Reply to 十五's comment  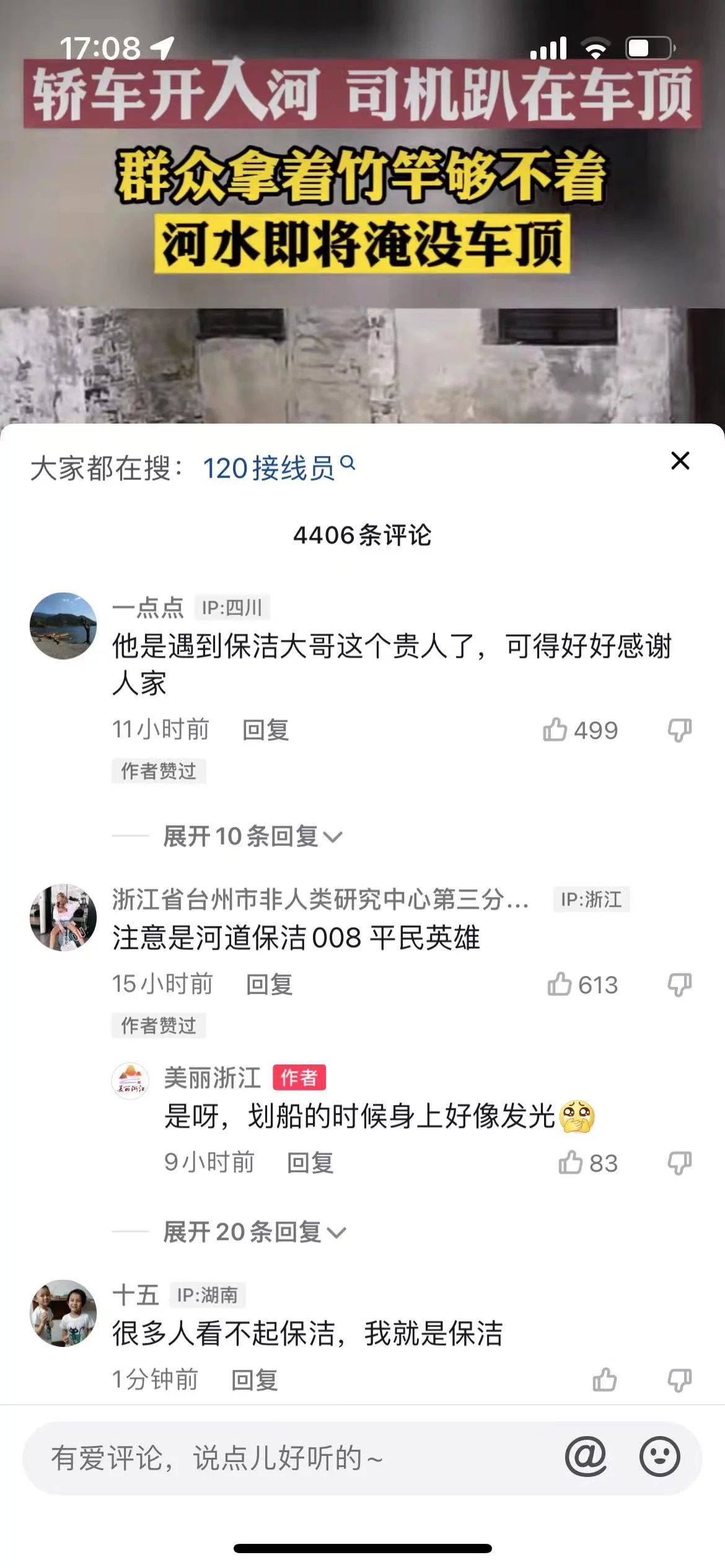pyautogui.click(x=254, y=1379)
